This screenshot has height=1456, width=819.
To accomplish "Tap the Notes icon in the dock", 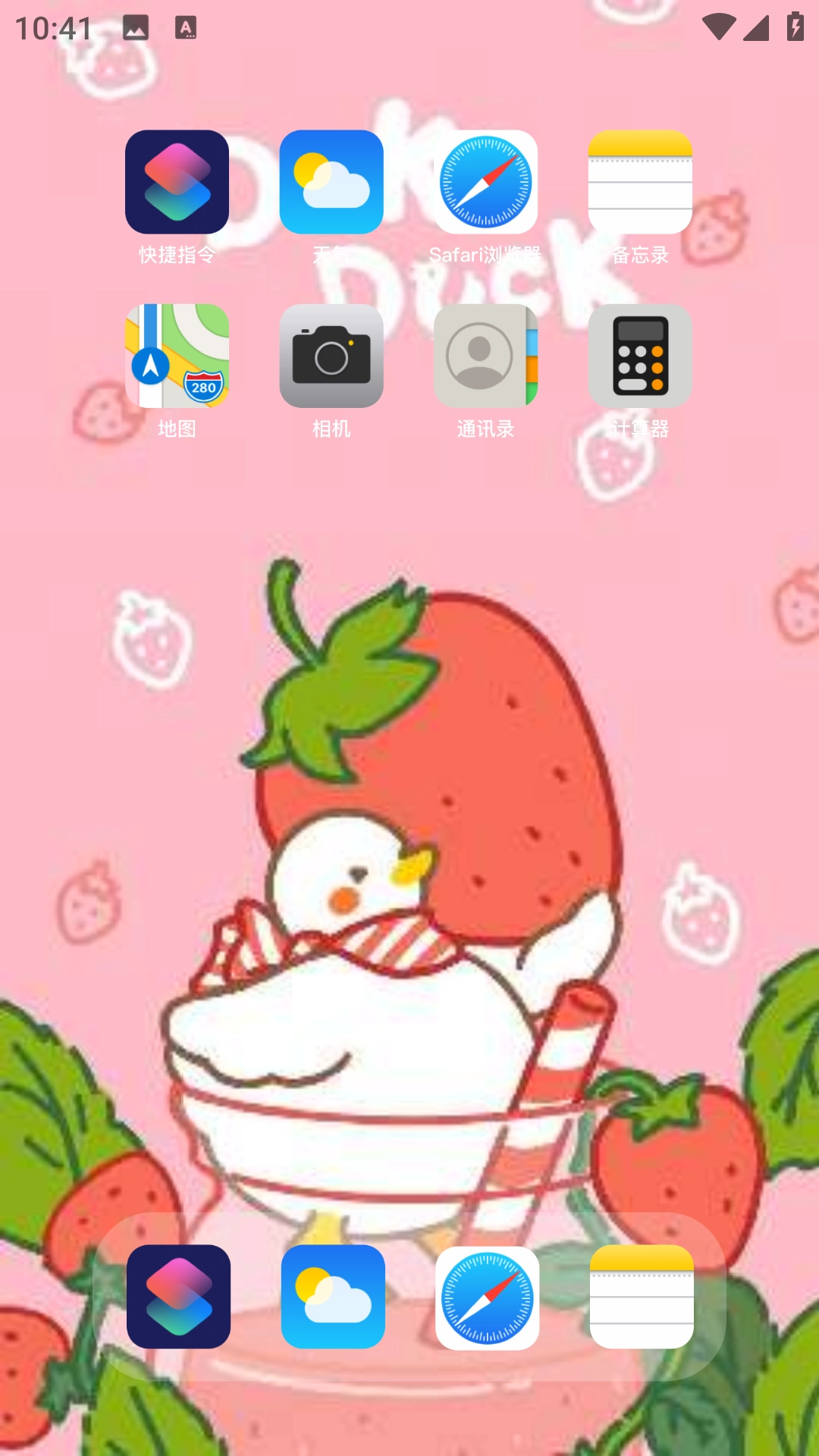I will click(642, 1297).
